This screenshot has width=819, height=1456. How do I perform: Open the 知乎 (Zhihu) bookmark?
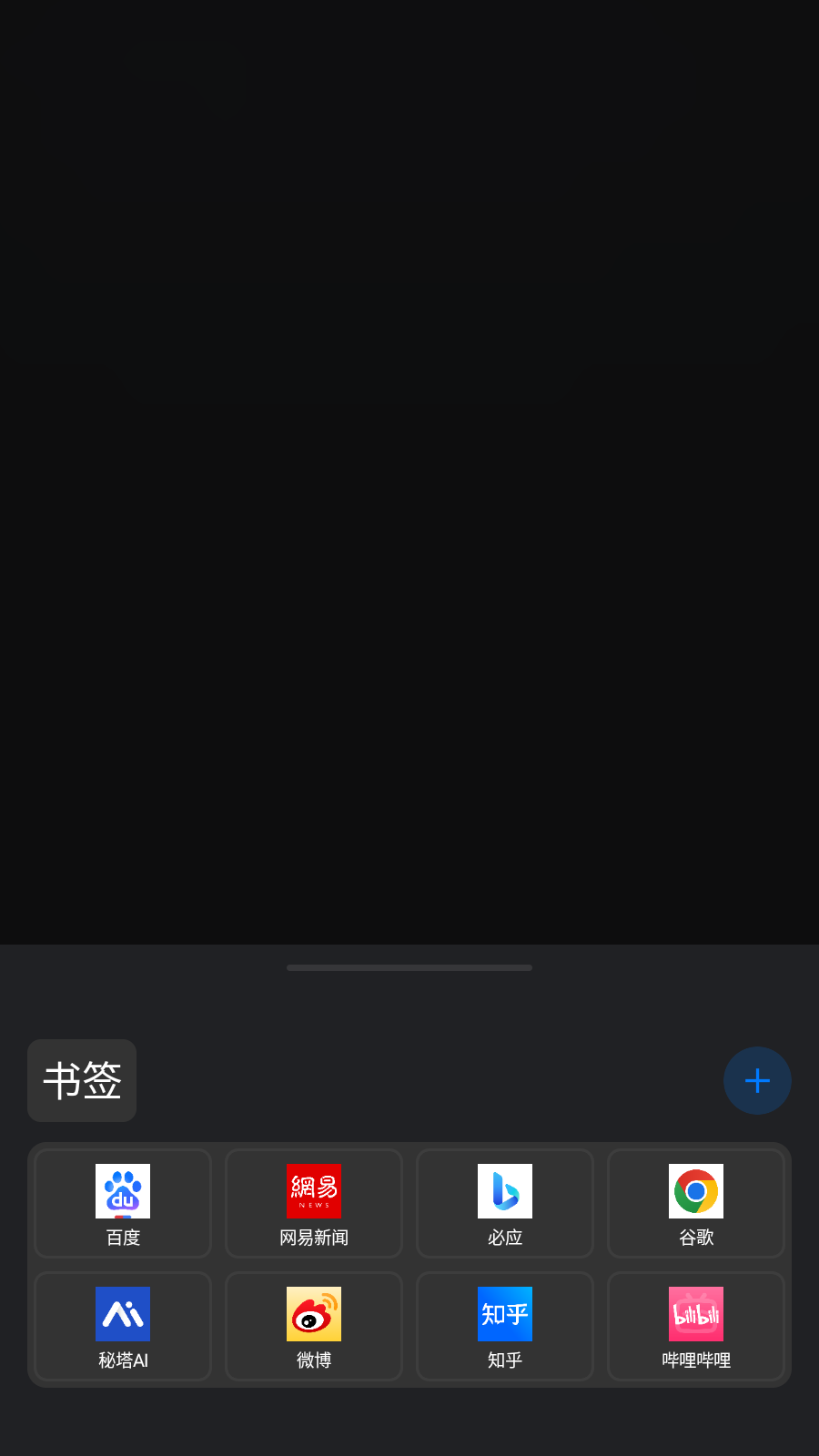coord(504,1326)
